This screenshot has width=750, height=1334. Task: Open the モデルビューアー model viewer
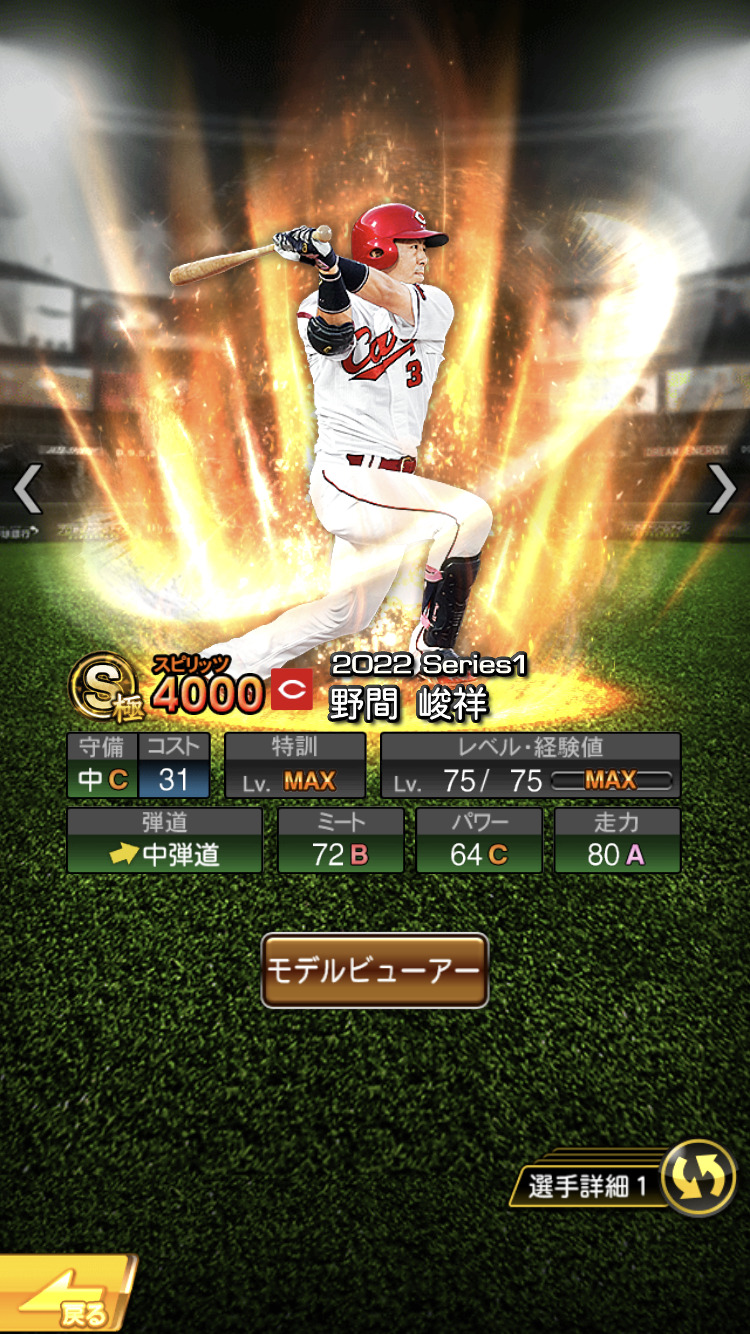point(374,970)
